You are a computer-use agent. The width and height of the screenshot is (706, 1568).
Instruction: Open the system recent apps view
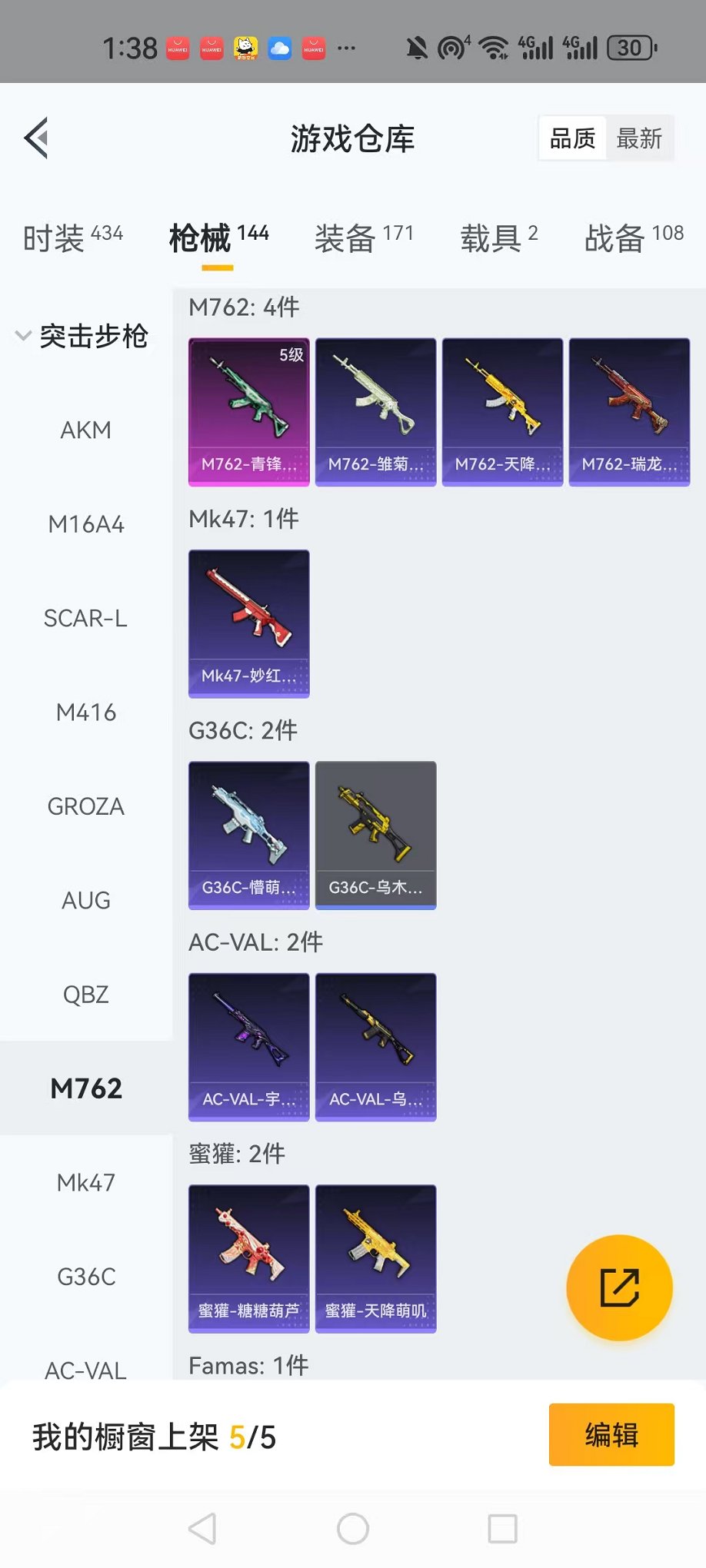pos(502,1529)
